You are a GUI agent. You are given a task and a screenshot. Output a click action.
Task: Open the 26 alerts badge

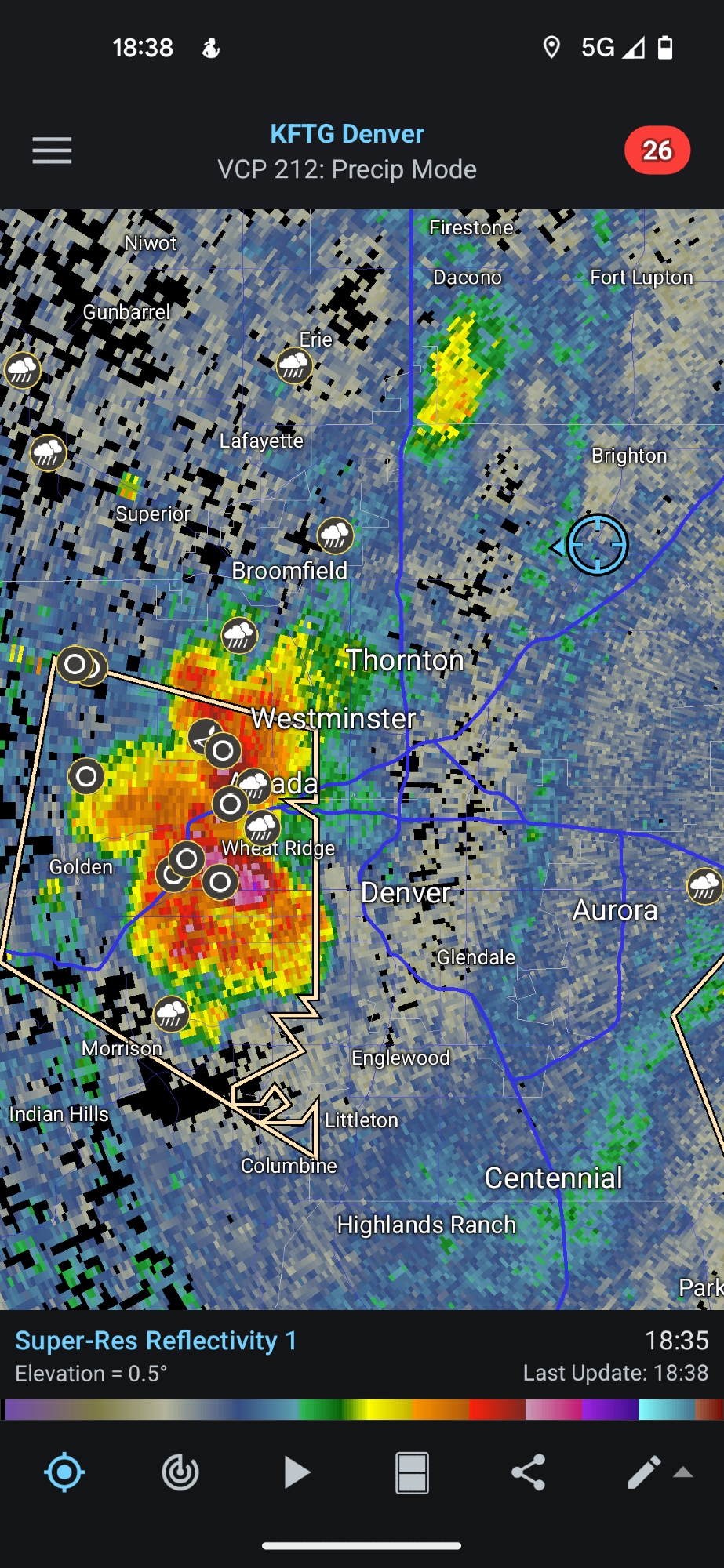click(657, 150)
